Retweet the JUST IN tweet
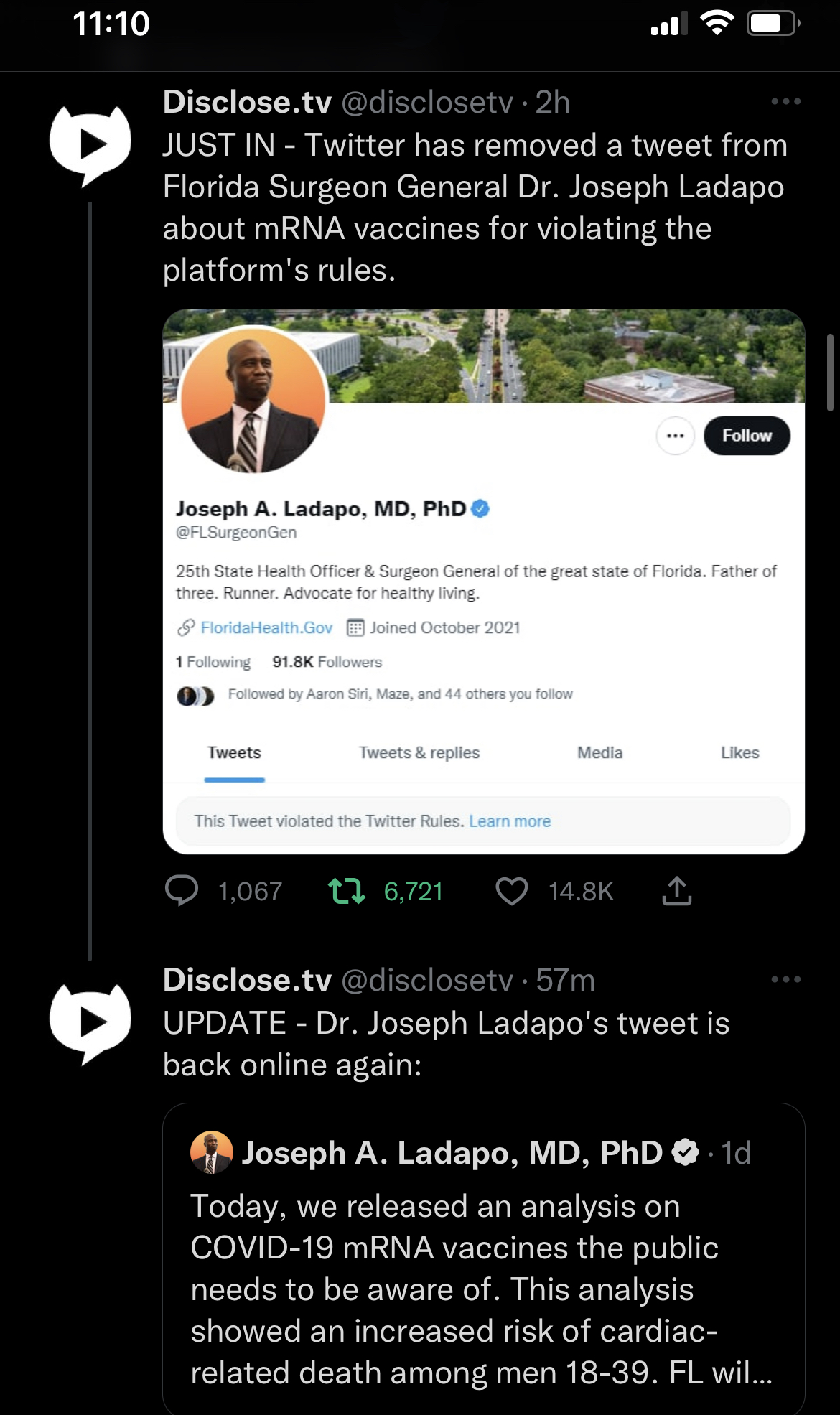The image size is (840, 1415). point(347,891)
